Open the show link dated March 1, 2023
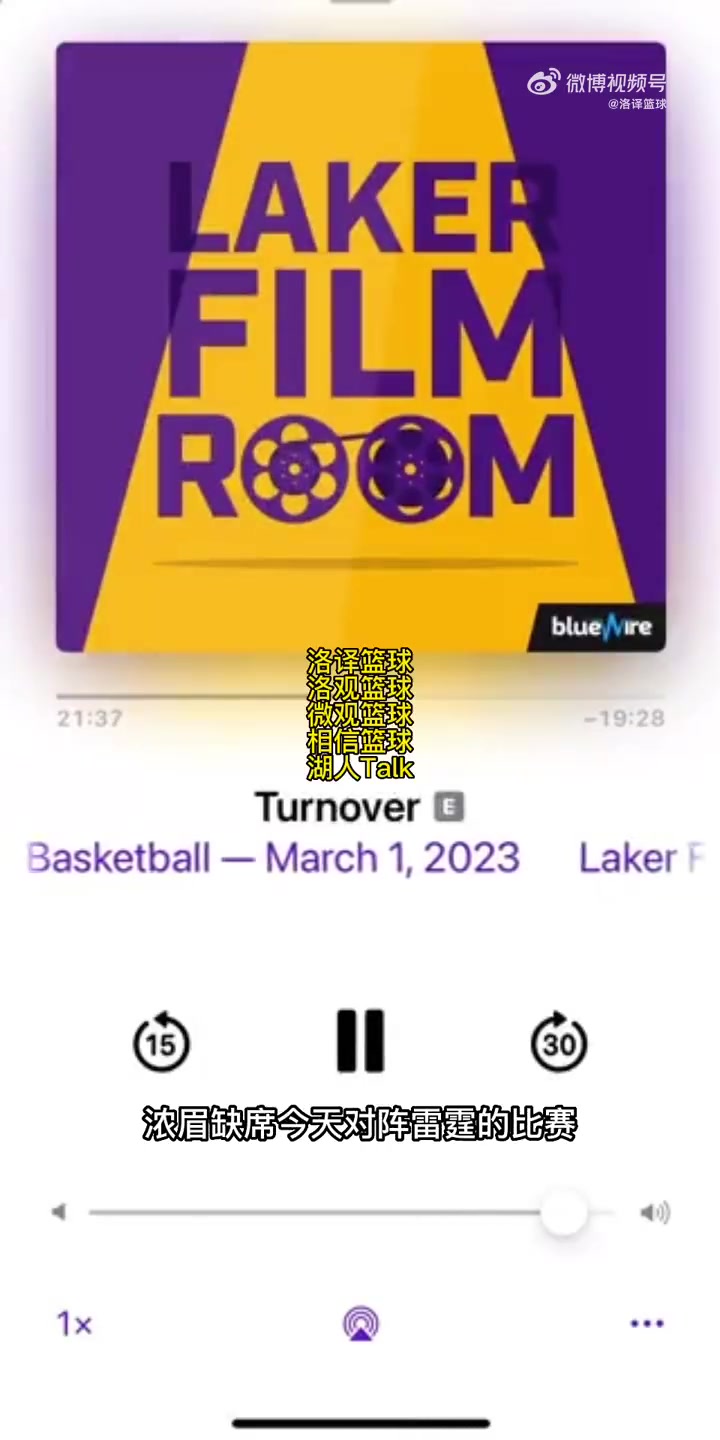 tap(273, 858)
